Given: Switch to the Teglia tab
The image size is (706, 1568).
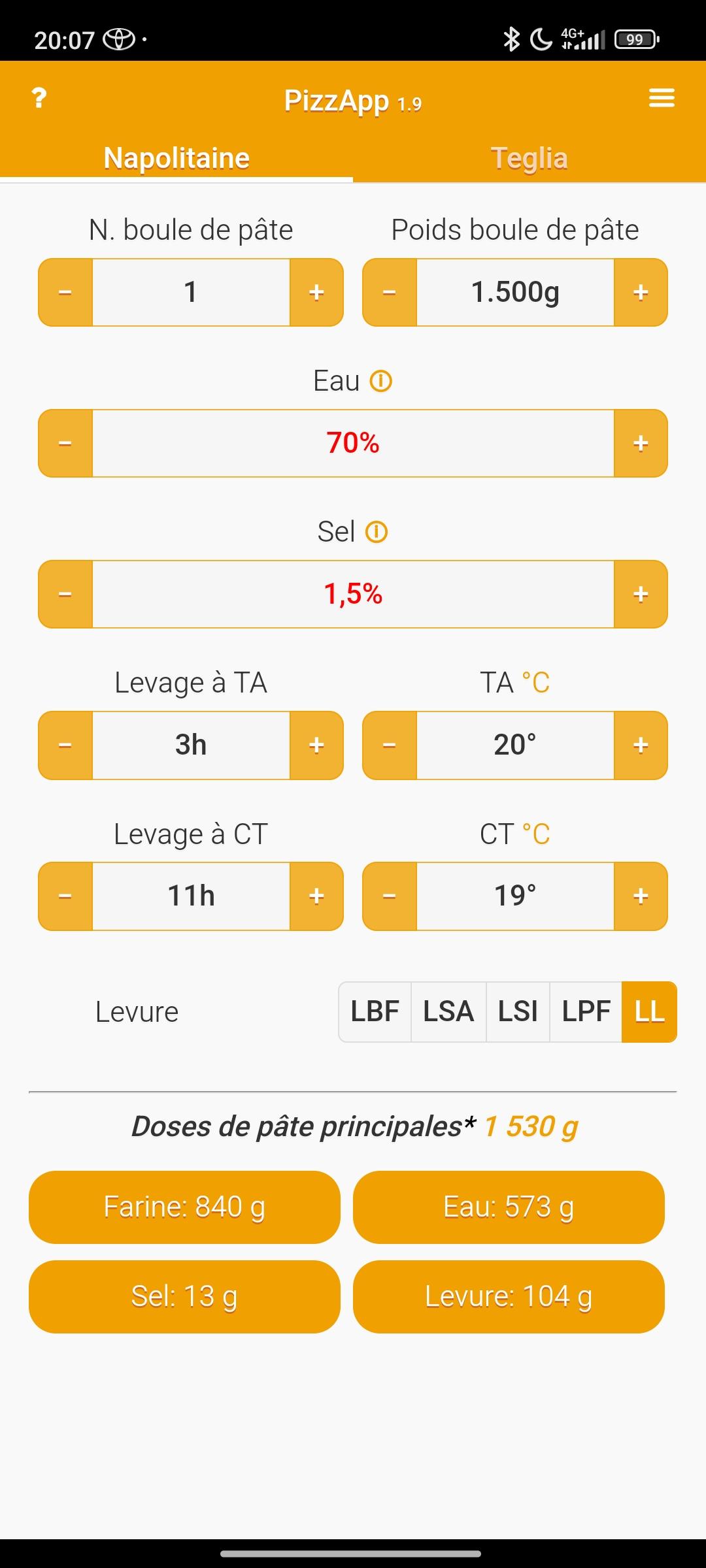Looking at the screenshot, I should click(529, 158).
